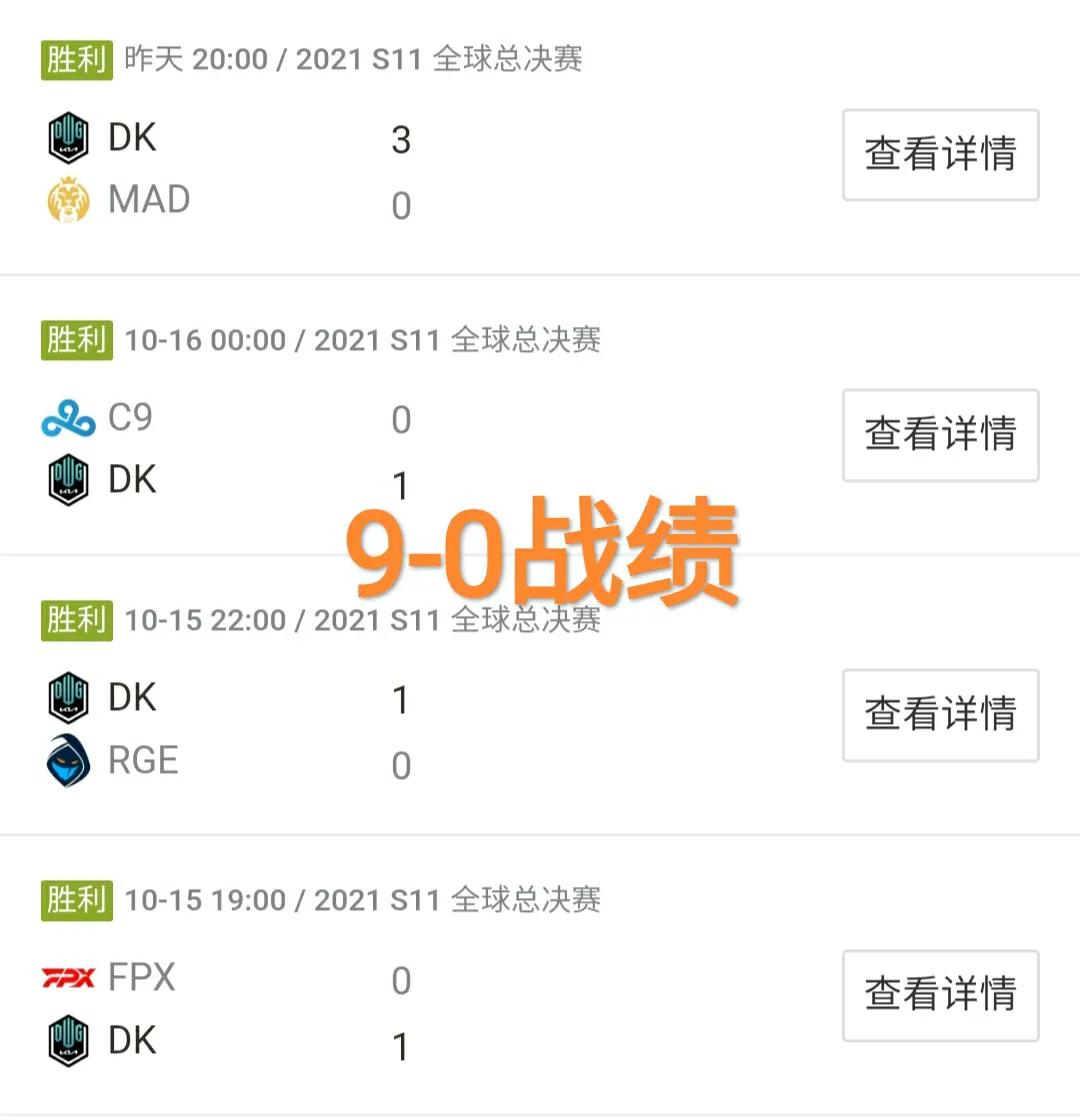Open the RGE team logo
The image size is (1080, 1120).
(68, 760)
